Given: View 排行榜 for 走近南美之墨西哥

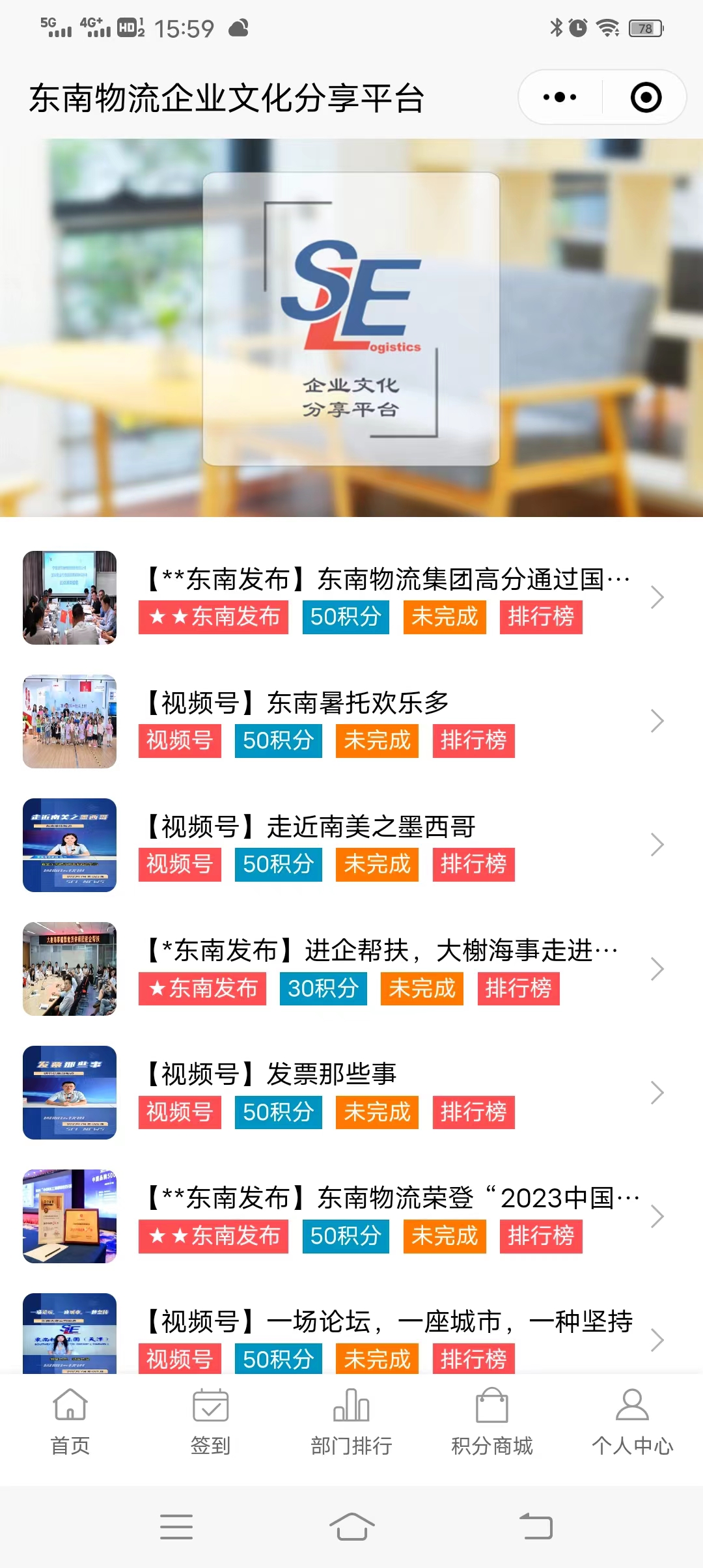Looking at the screenshot, I should 473,864.
